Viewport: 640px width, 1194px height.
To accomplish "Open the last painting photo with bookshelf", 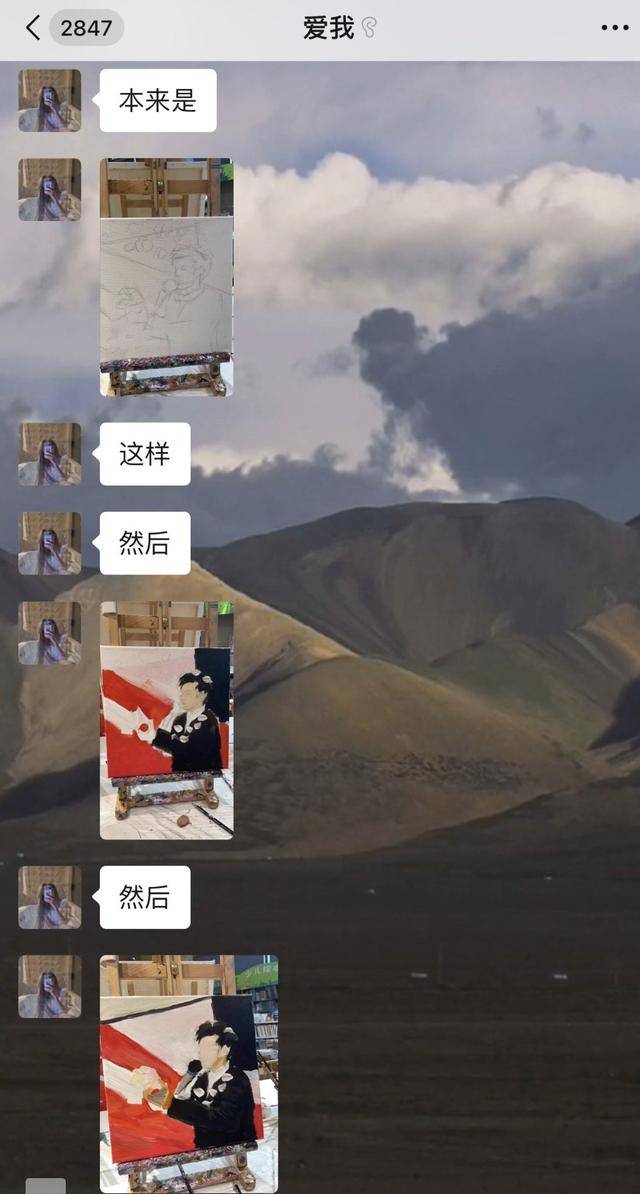I will pyautogui.click(x=189, y=1072).
